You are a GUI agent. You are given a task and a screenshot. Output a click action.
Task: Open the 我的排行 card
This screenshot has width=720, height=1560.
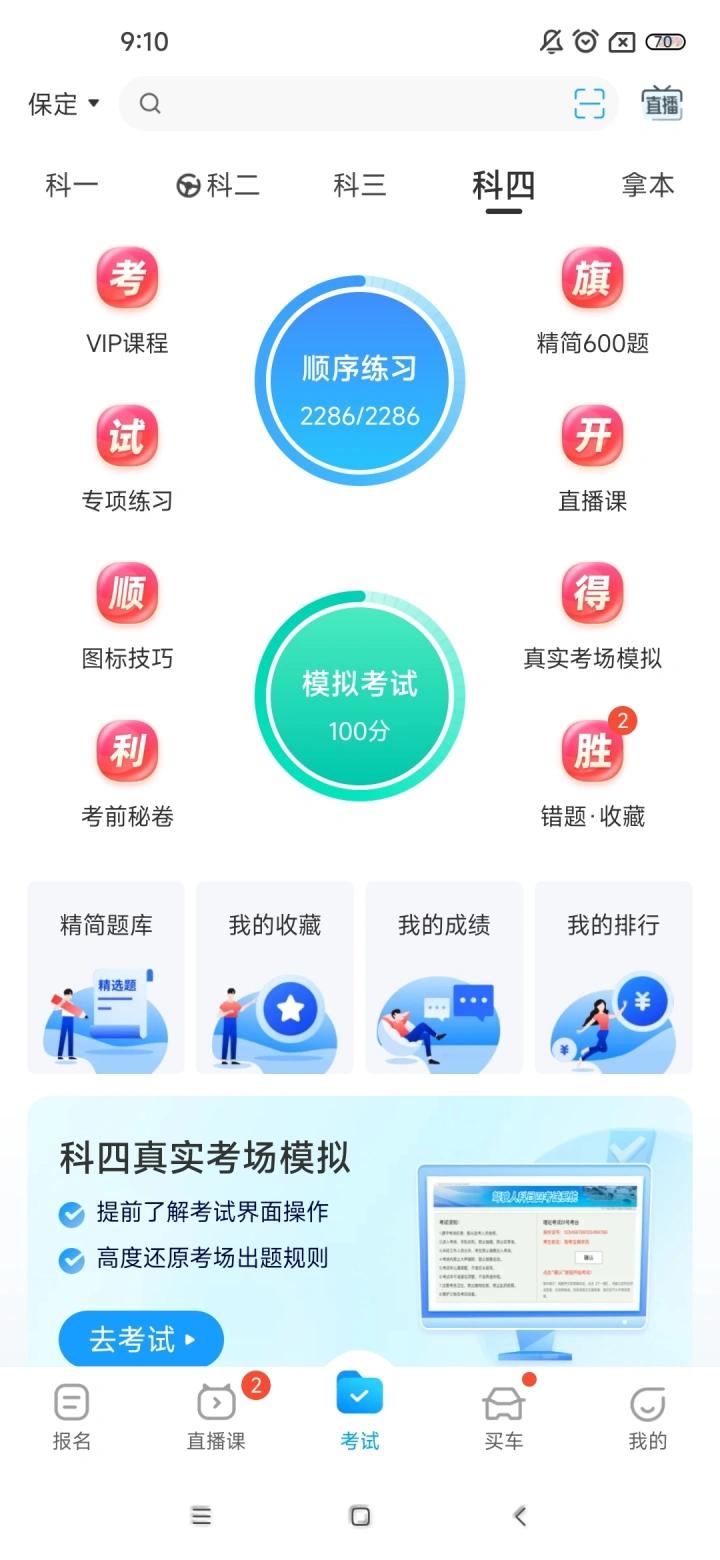pos(613,977)
